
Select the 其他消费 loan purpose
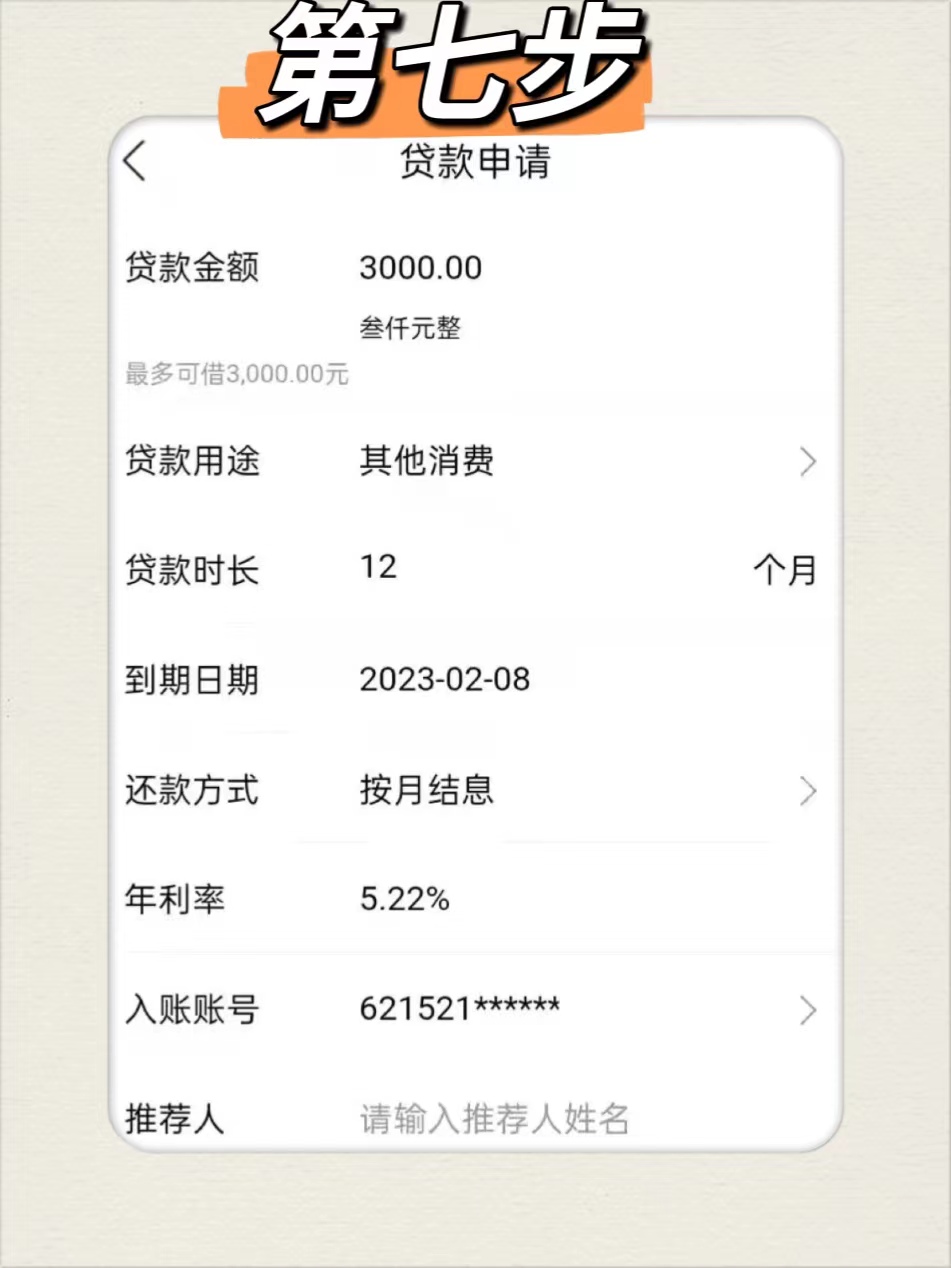coord(428,462)
